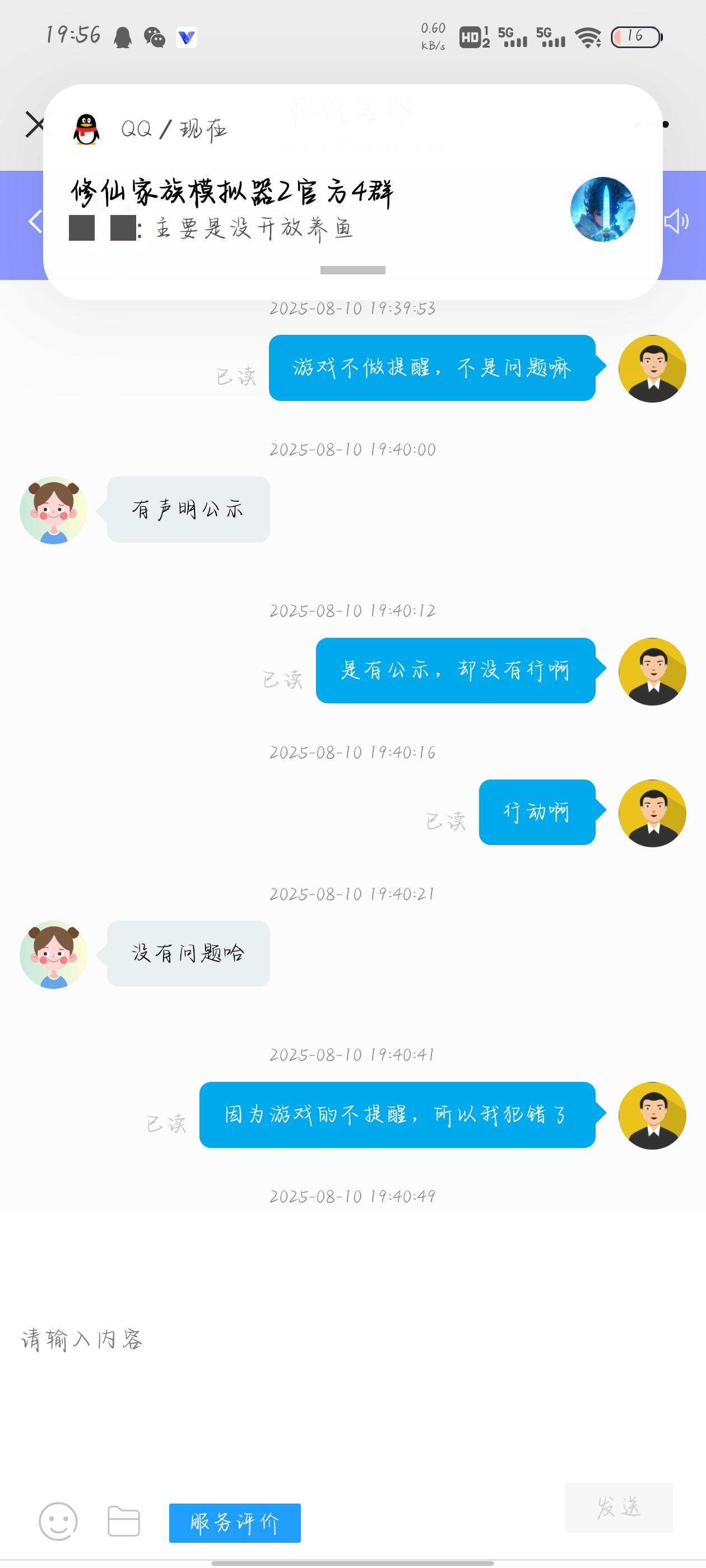Image resolution: width=706 pixels, height=1568 pixels.
Task: Tap the battery indicator showing 16
Action: (x=635, y=36)
